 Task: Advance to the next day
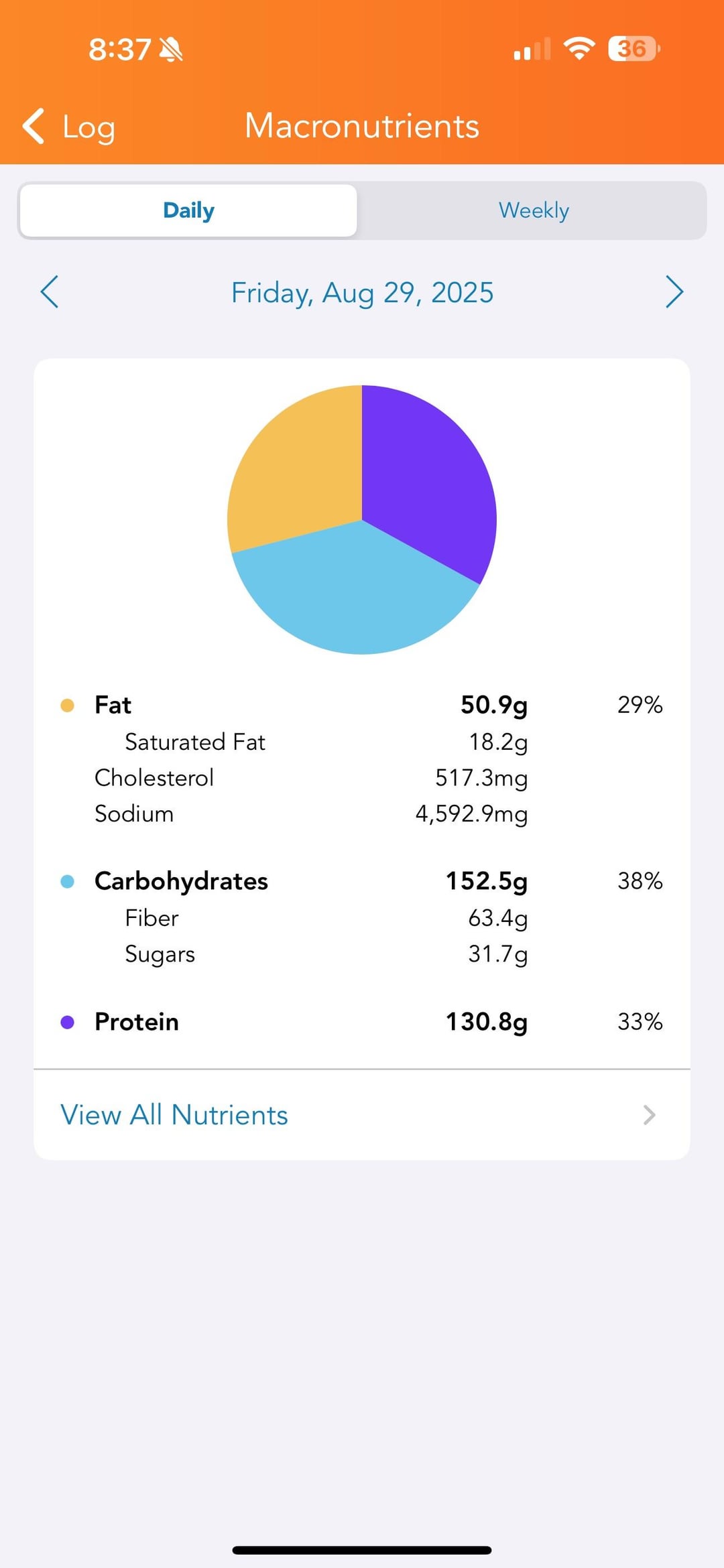coord(674,292)
